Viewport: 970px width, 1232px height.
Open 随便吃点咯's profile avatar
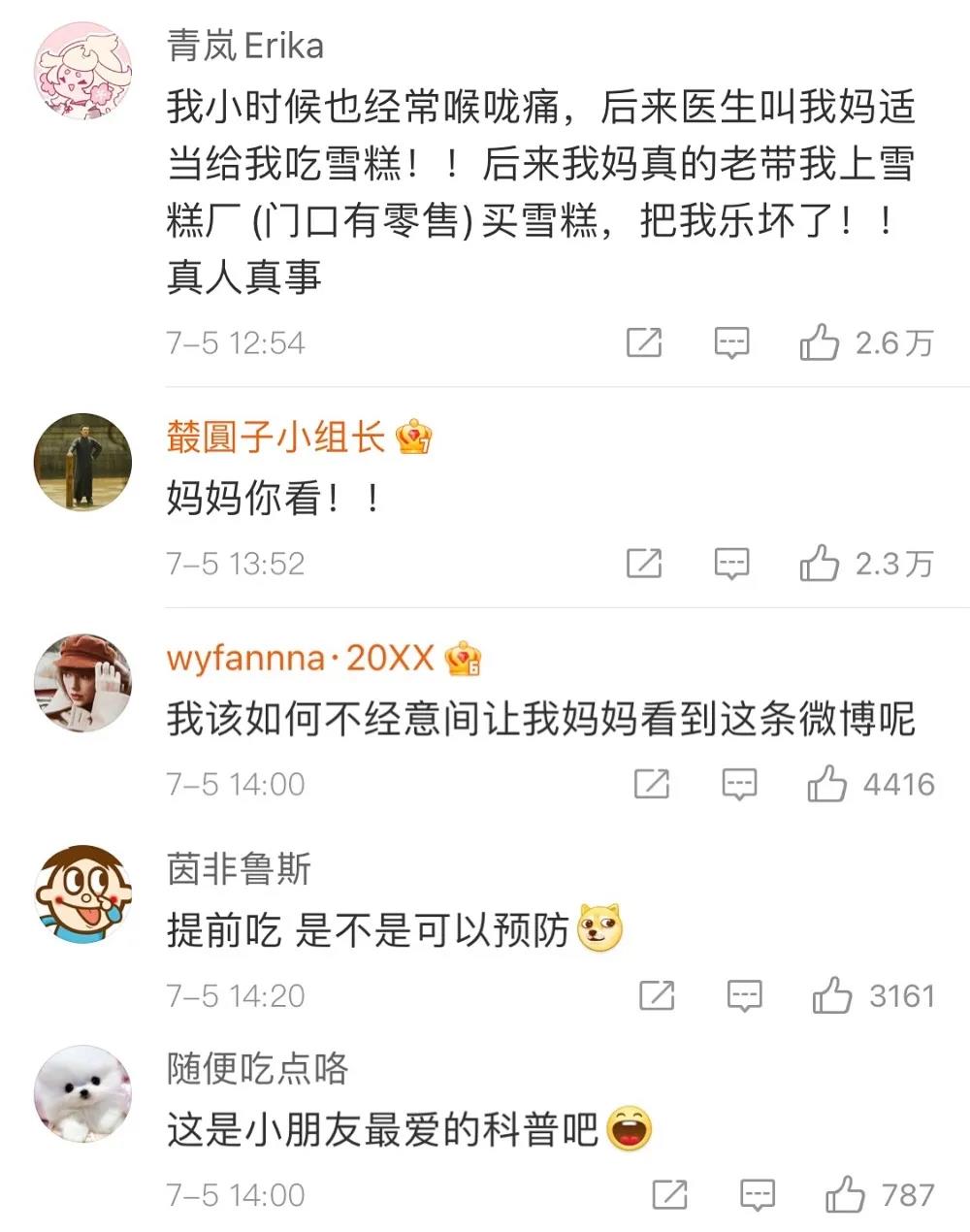pyautogui.click(x=83, y=1093)
